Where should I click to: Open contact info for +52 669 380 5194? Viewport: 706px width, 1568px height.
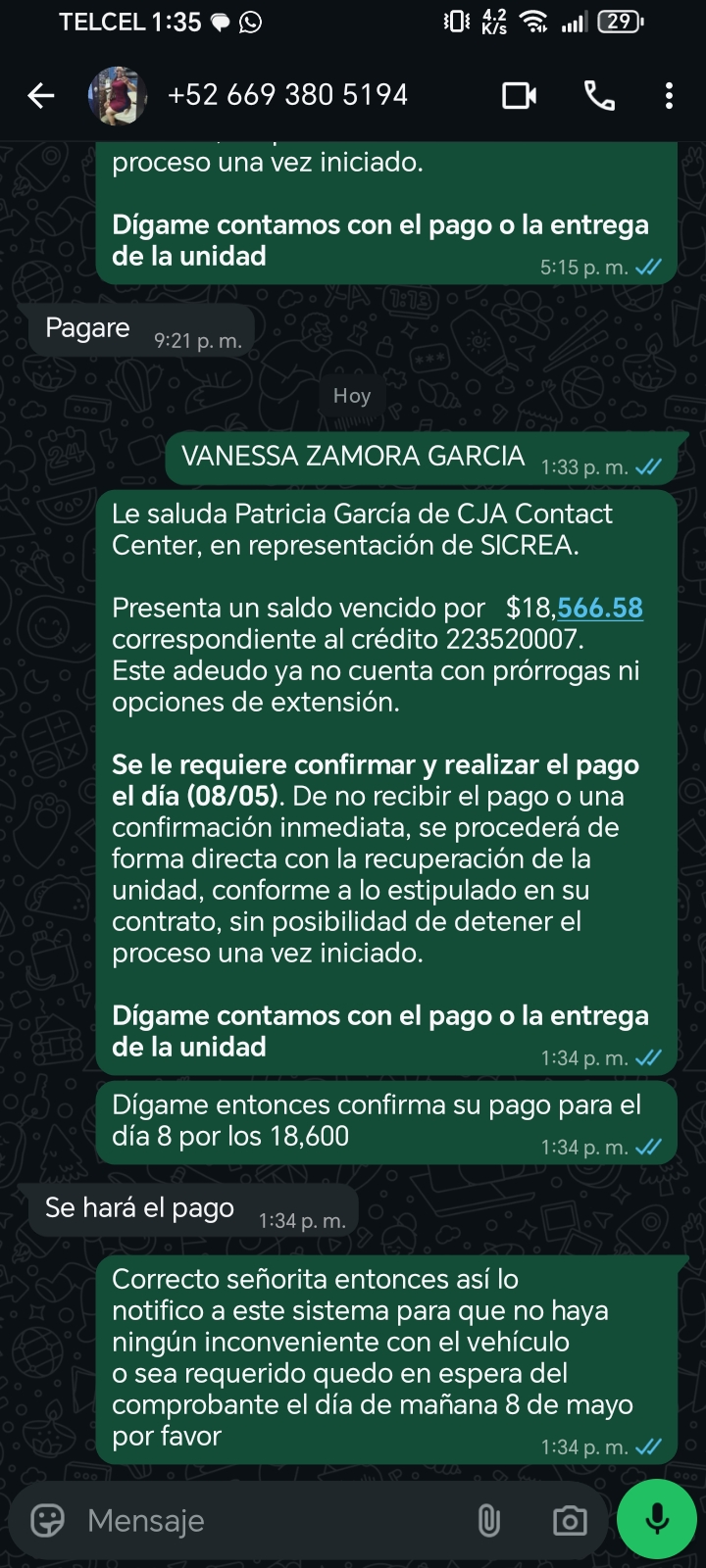click(287, 95)
